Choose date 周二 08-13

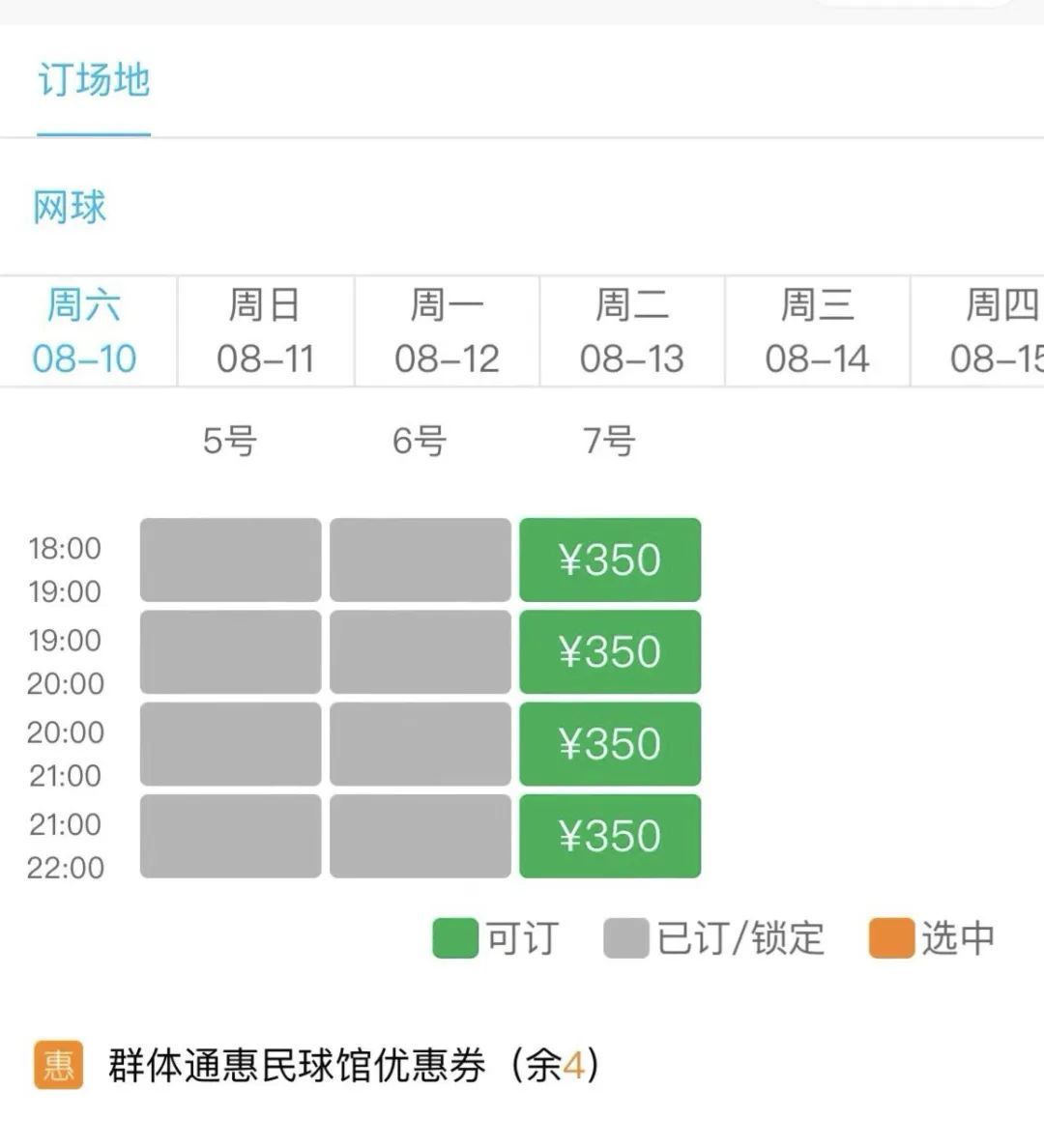pyautogui.click(x=632, y=331)
